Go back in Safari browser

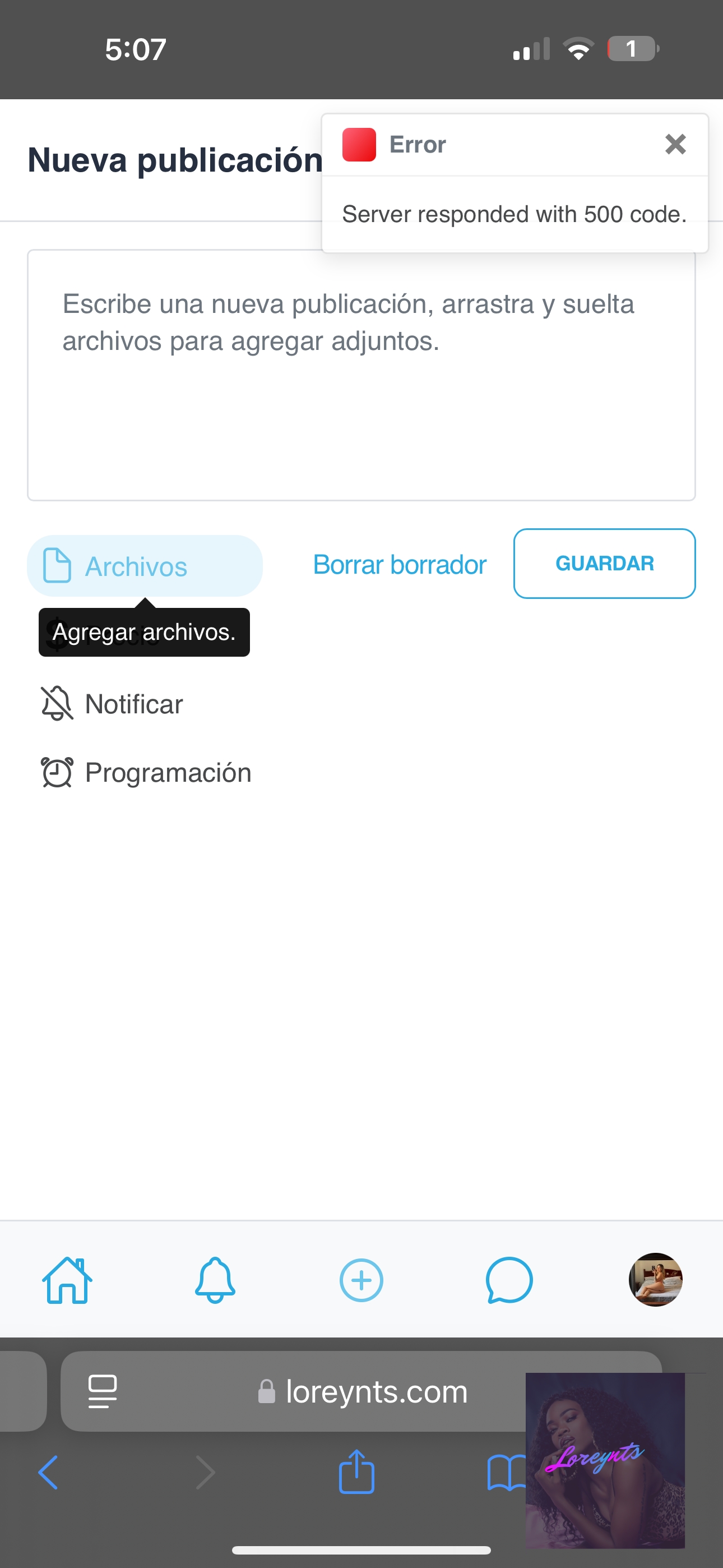tap(48, 1473)
